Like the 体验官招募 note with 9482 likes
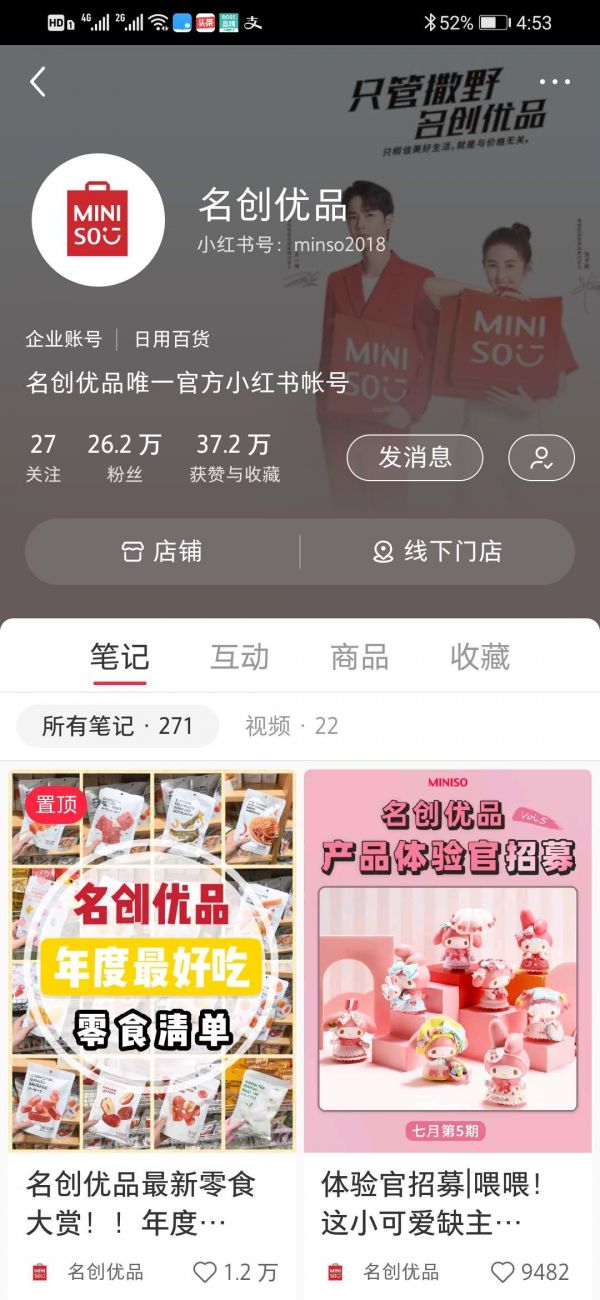 [503, 1272]
